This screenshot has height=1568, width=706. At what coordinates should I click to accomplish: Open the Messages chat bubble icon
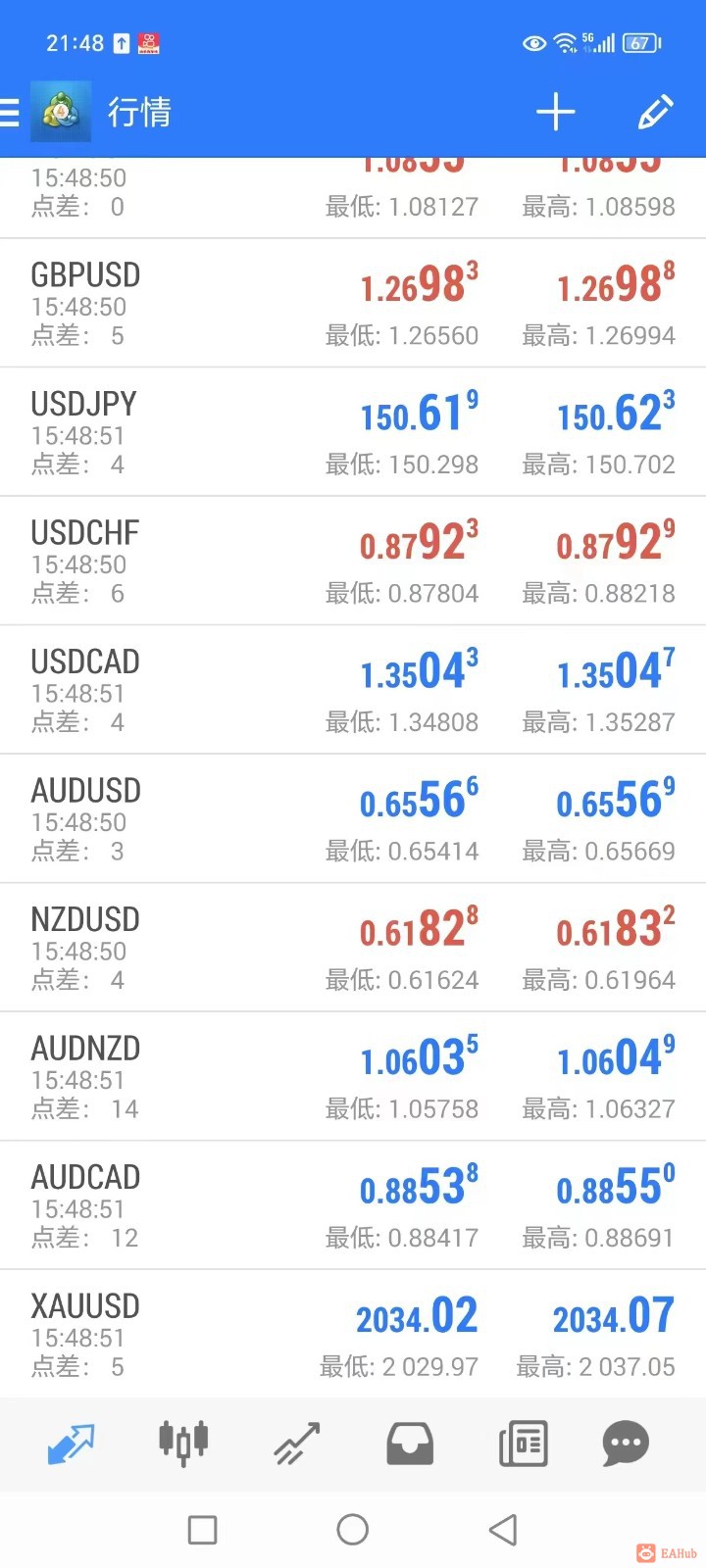point(625,1443)
